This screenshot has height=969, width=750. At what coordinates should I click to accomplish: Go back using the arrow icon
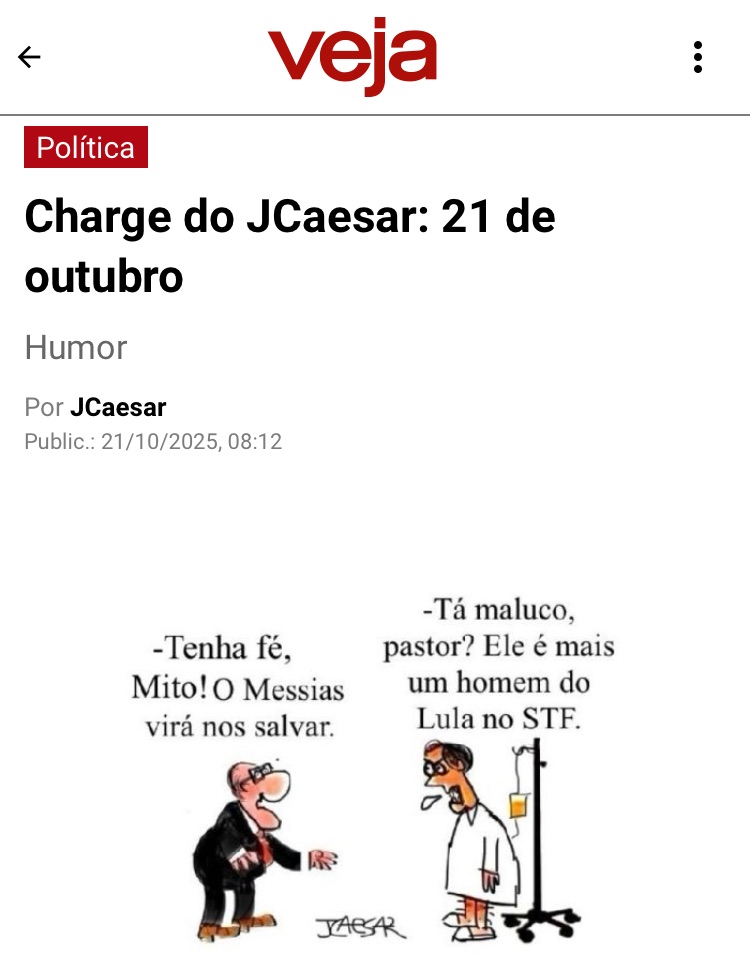[30, 57]
